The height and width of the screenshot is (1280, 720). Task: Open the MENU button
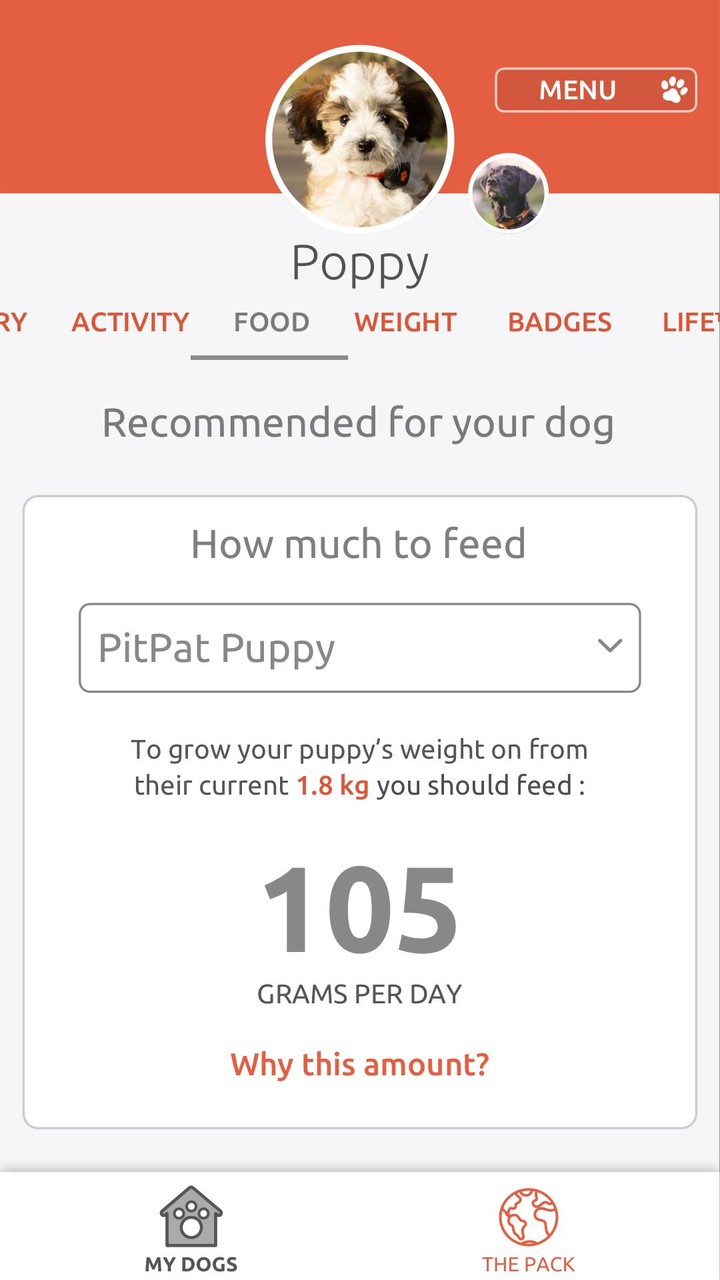coord(595,89)
